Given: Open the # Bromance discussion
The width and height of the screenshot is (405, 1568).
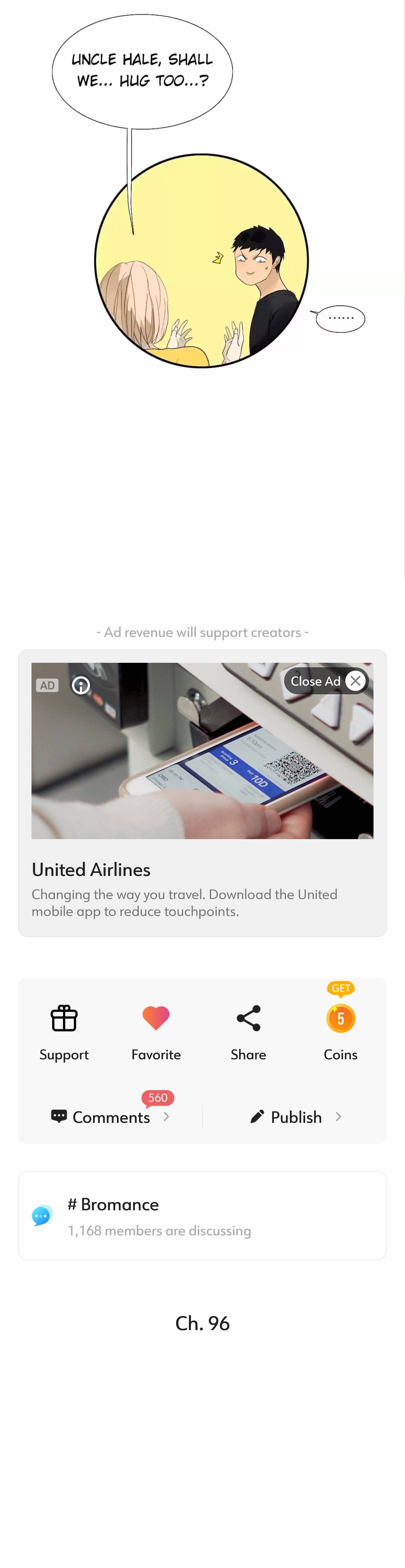Looking at the screenshot, I should (x=202, y=1216).
